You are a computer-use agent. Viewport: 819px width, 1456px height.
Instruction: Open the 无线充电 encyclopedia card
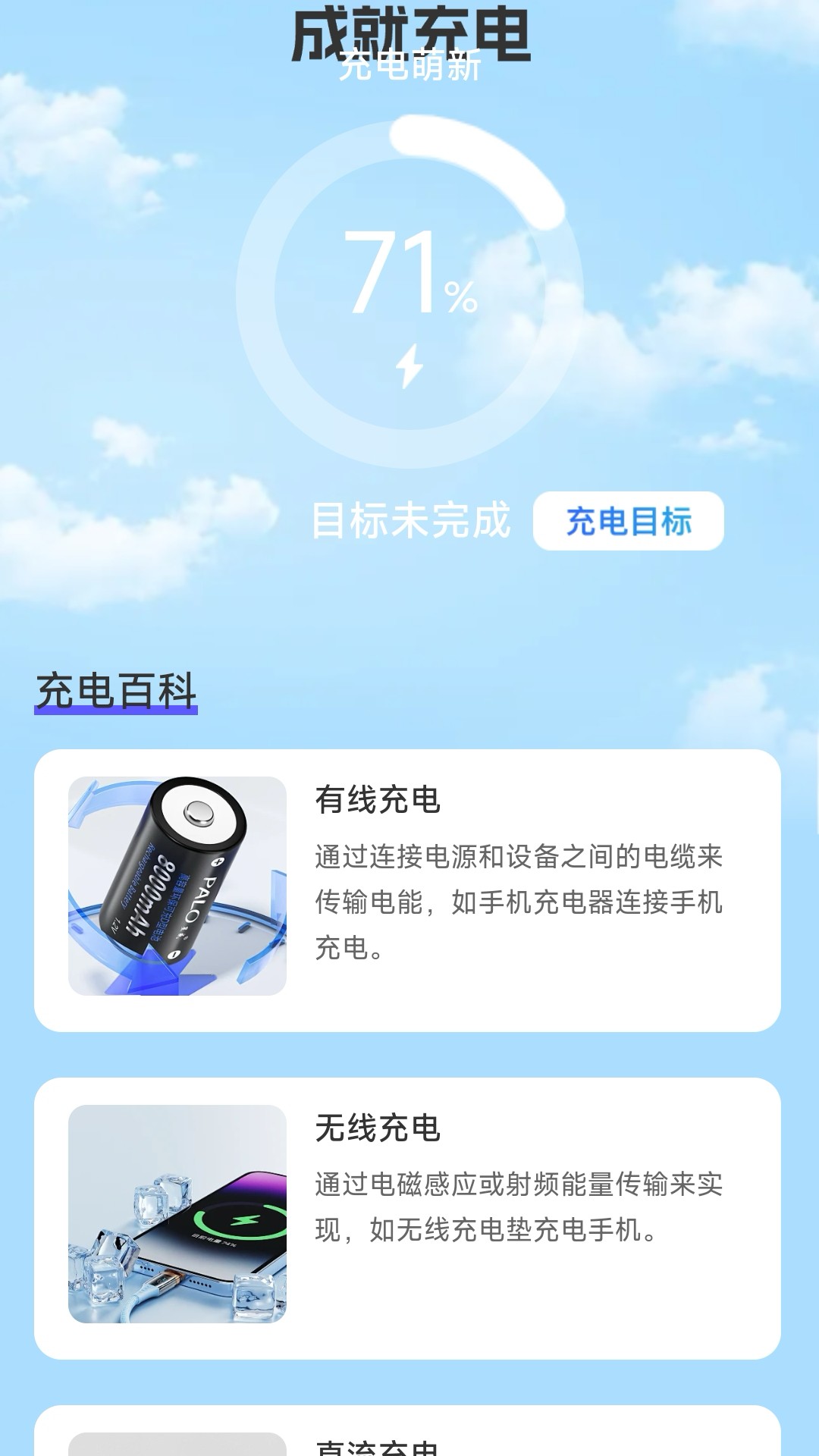pyautogui.click(x=407, y=1218)
